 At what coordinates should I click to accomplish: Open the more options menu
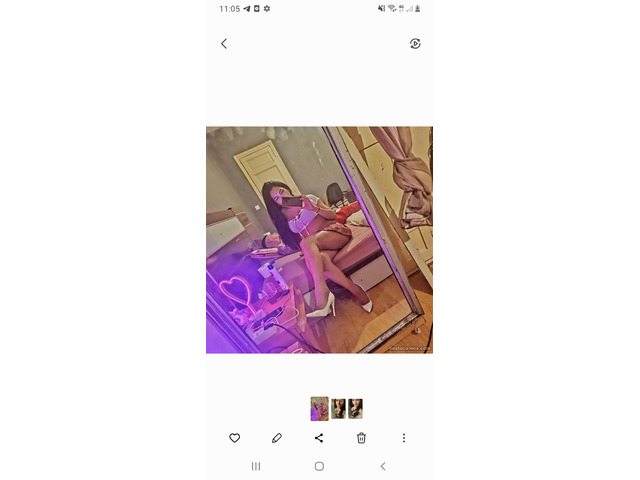pos(404,438)
